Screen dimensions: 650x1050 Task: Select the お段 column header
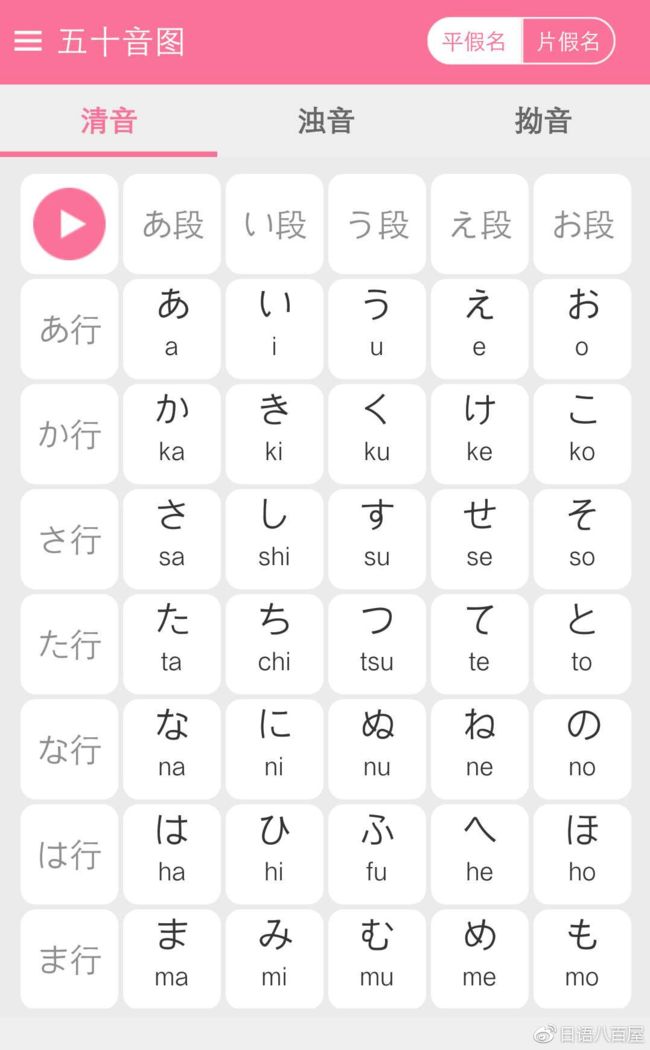point(582,224)
